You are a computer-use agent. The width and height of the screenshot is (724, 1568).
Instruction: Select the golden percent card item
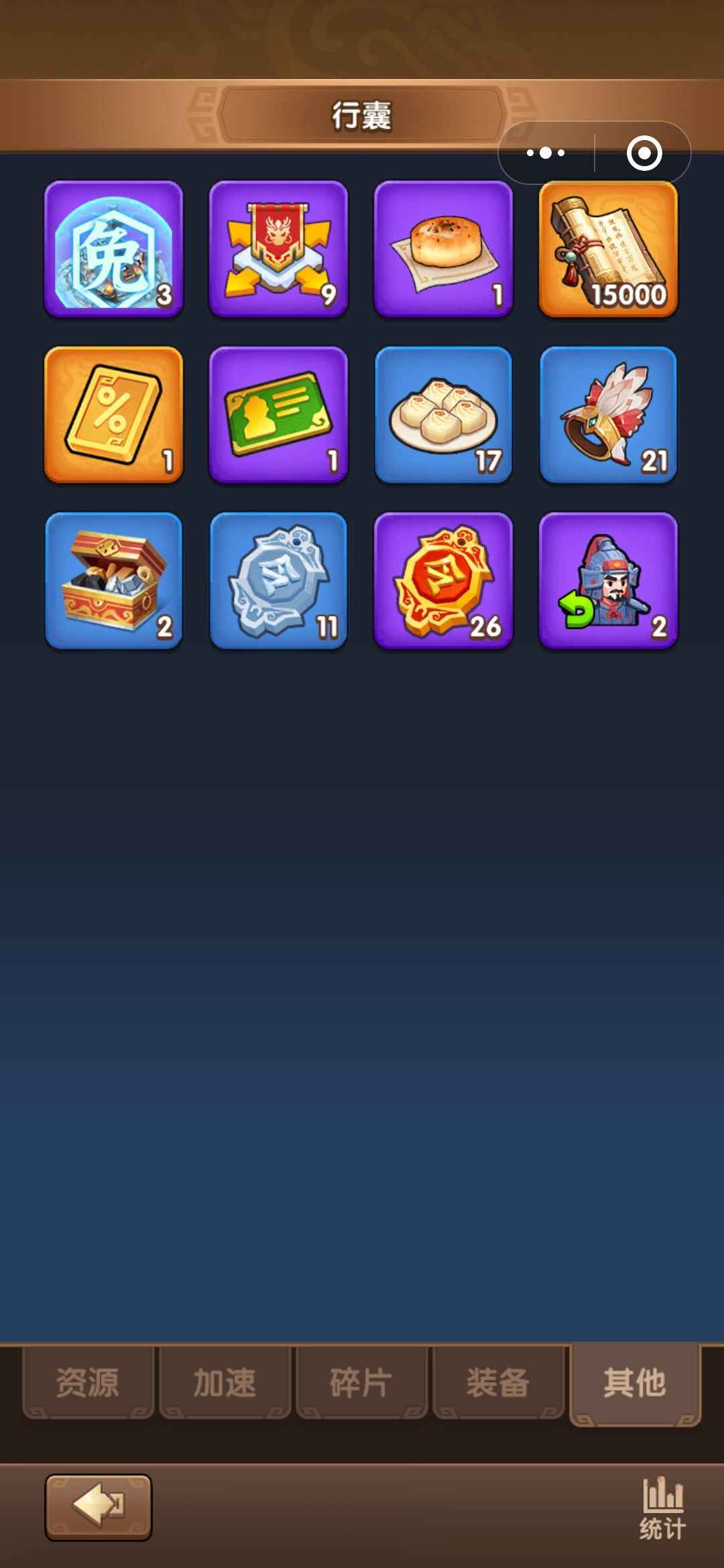113,414
